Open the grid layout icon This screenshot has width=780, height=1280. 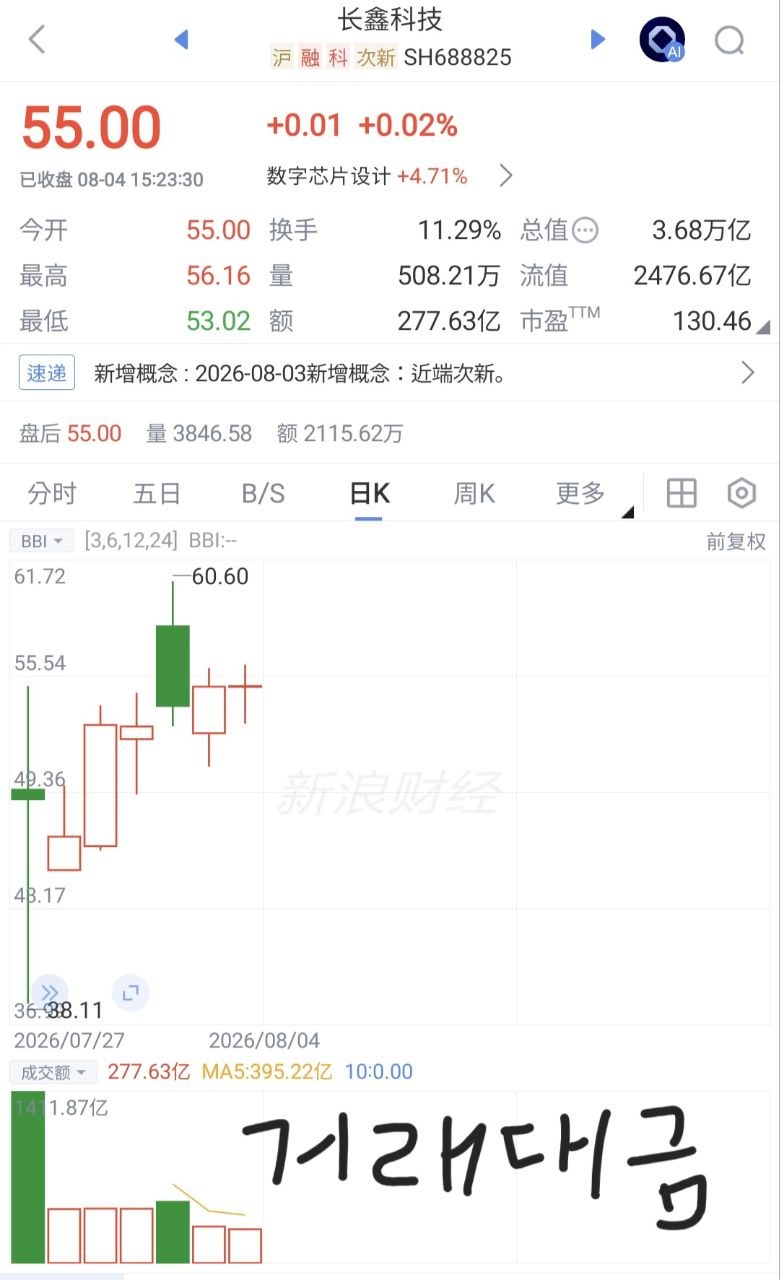[x=681, y=493]
